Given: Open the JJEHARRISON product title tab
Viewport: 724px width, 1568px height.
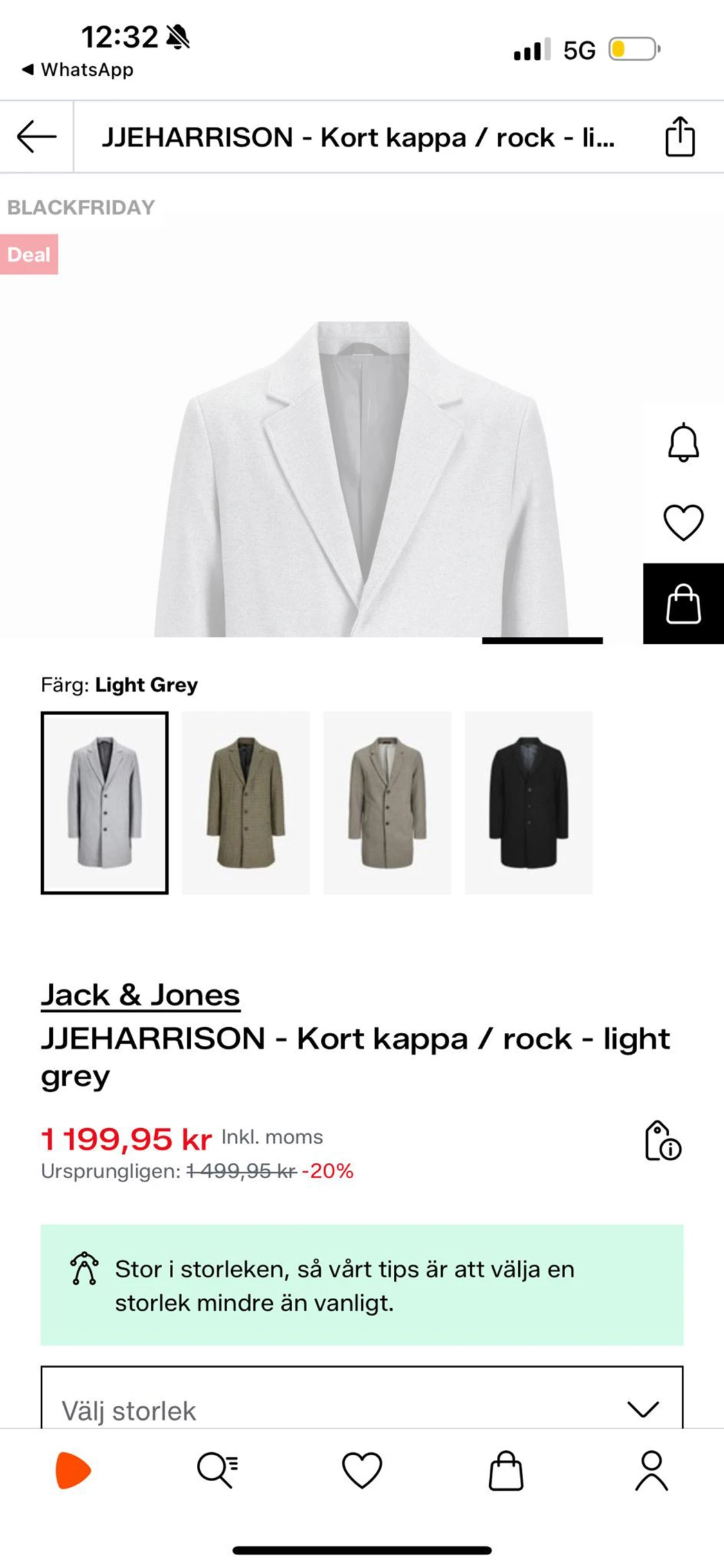Looking at the screenshot, I should pos(362,136).
